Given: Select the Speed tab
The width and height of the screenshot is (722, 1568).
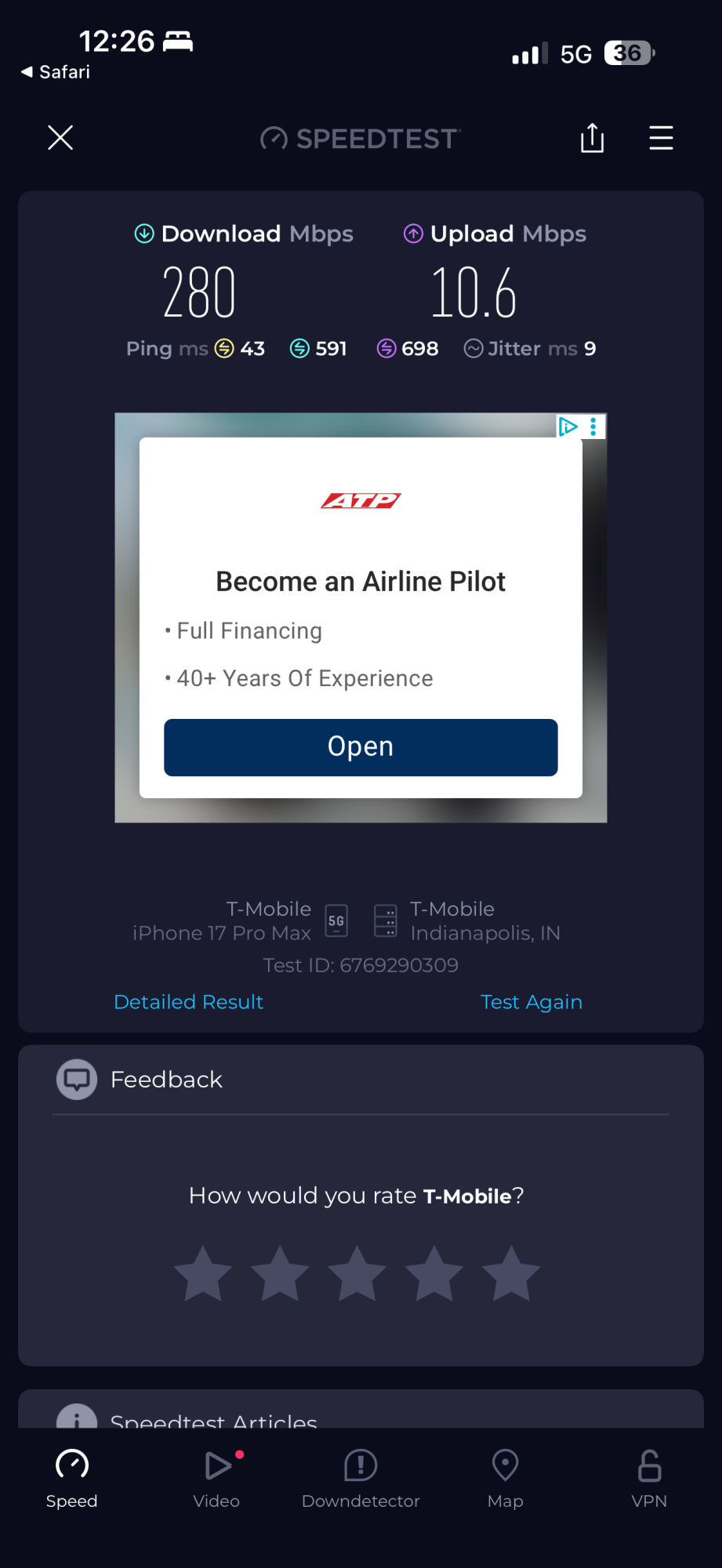Looking at the screenshot, I should click(72, 1479).
